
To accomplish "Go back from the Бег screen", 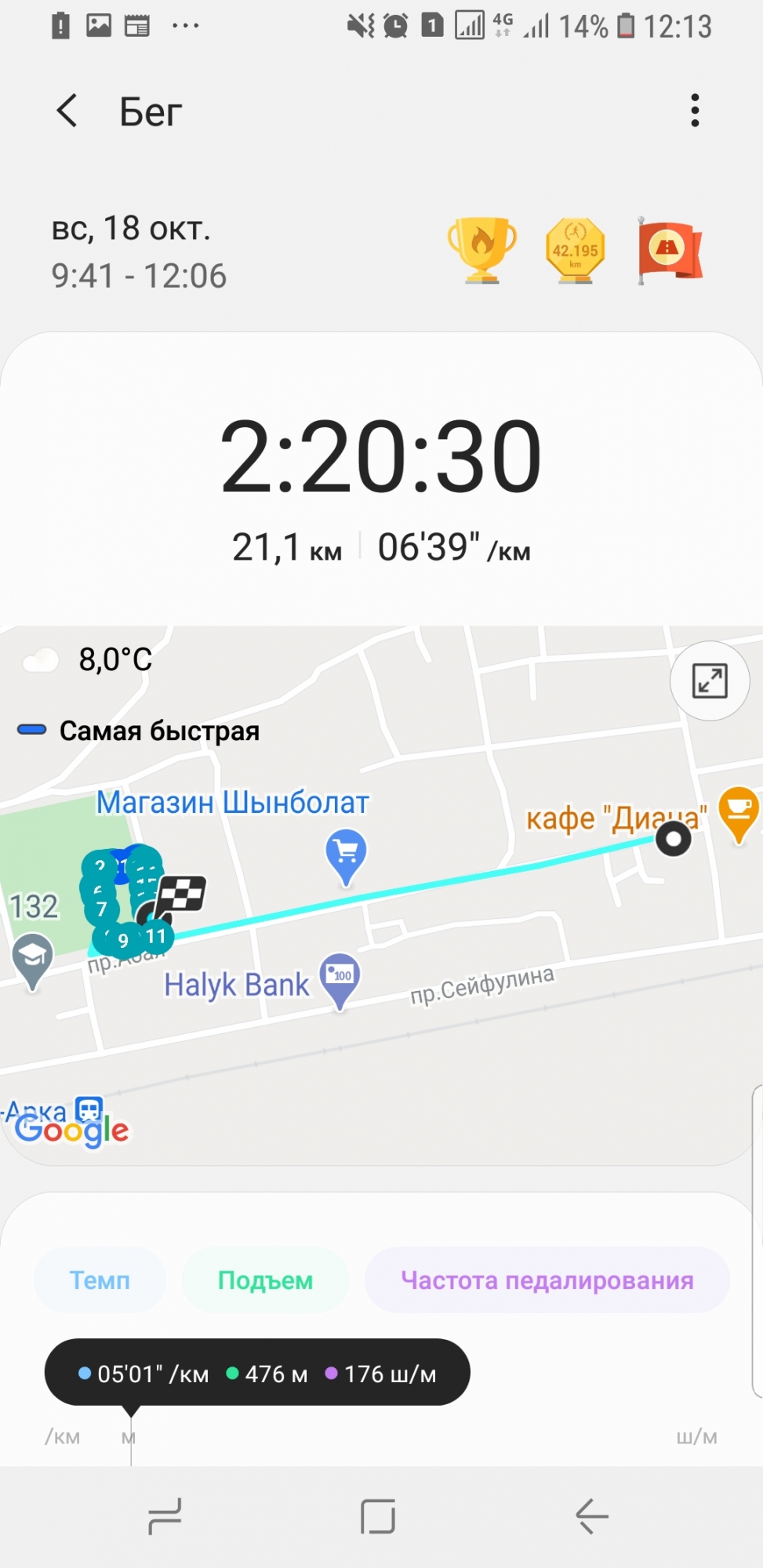I will [67, 111].
